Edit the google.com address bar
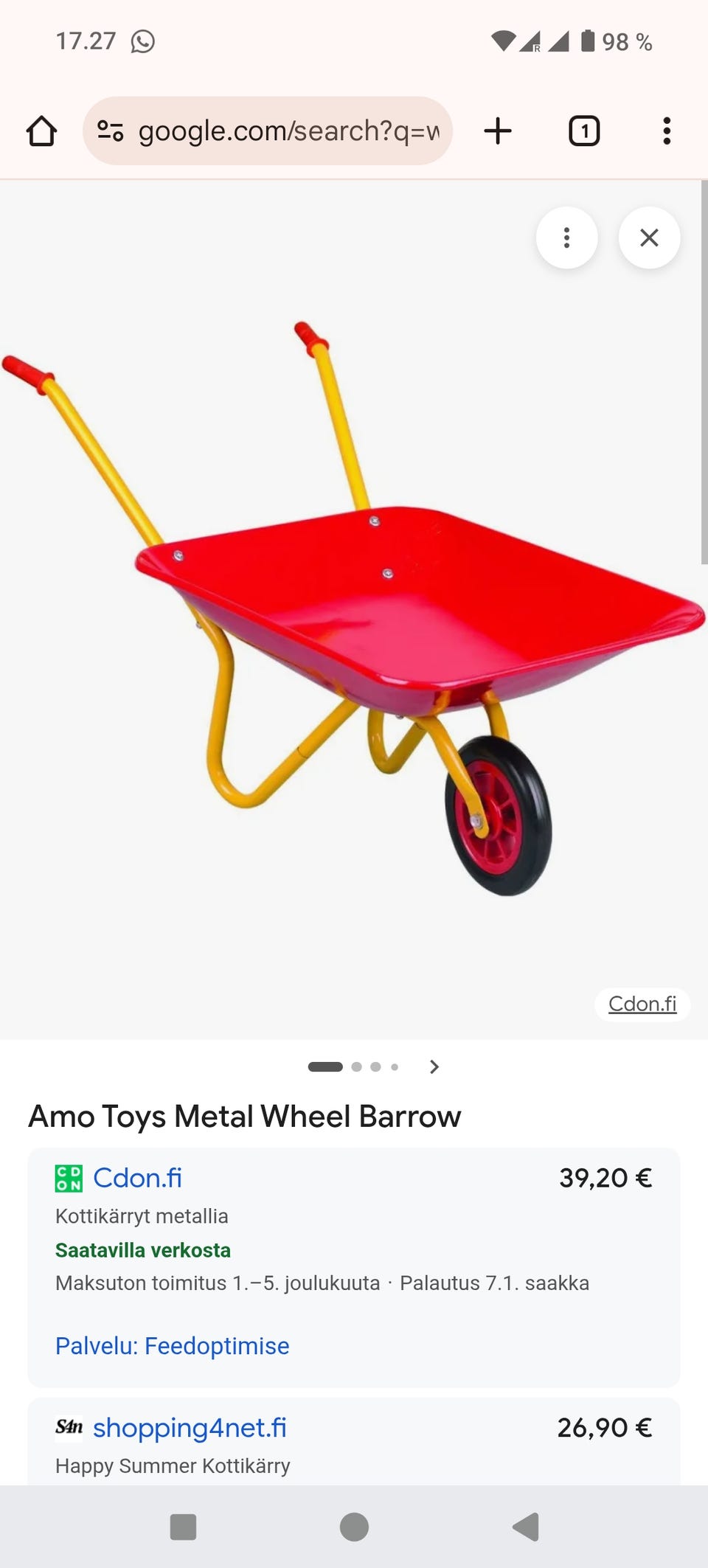The width and height of the screenshot is (708, 1568). pos(288,131)
